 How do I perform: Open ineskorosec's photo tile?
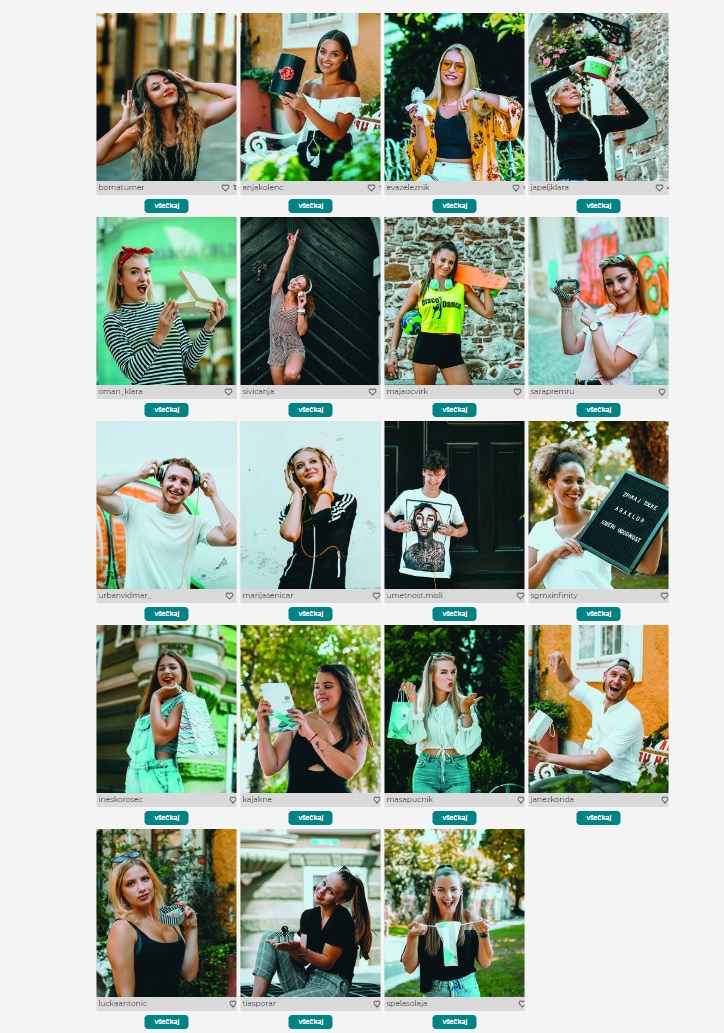(166, 709)
